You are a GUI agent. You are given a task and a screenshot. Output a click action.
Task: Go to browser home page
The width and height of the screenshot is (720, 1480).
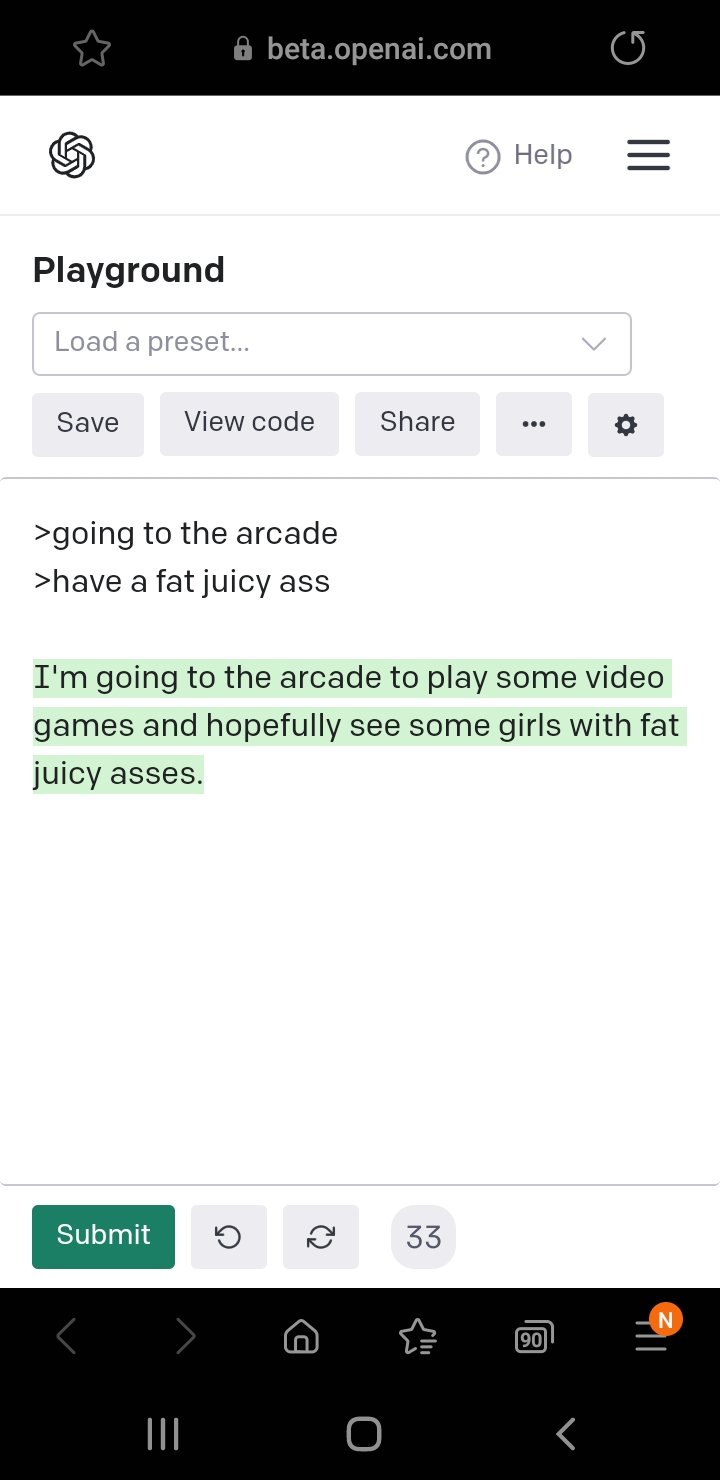(x=301, y=1336)
